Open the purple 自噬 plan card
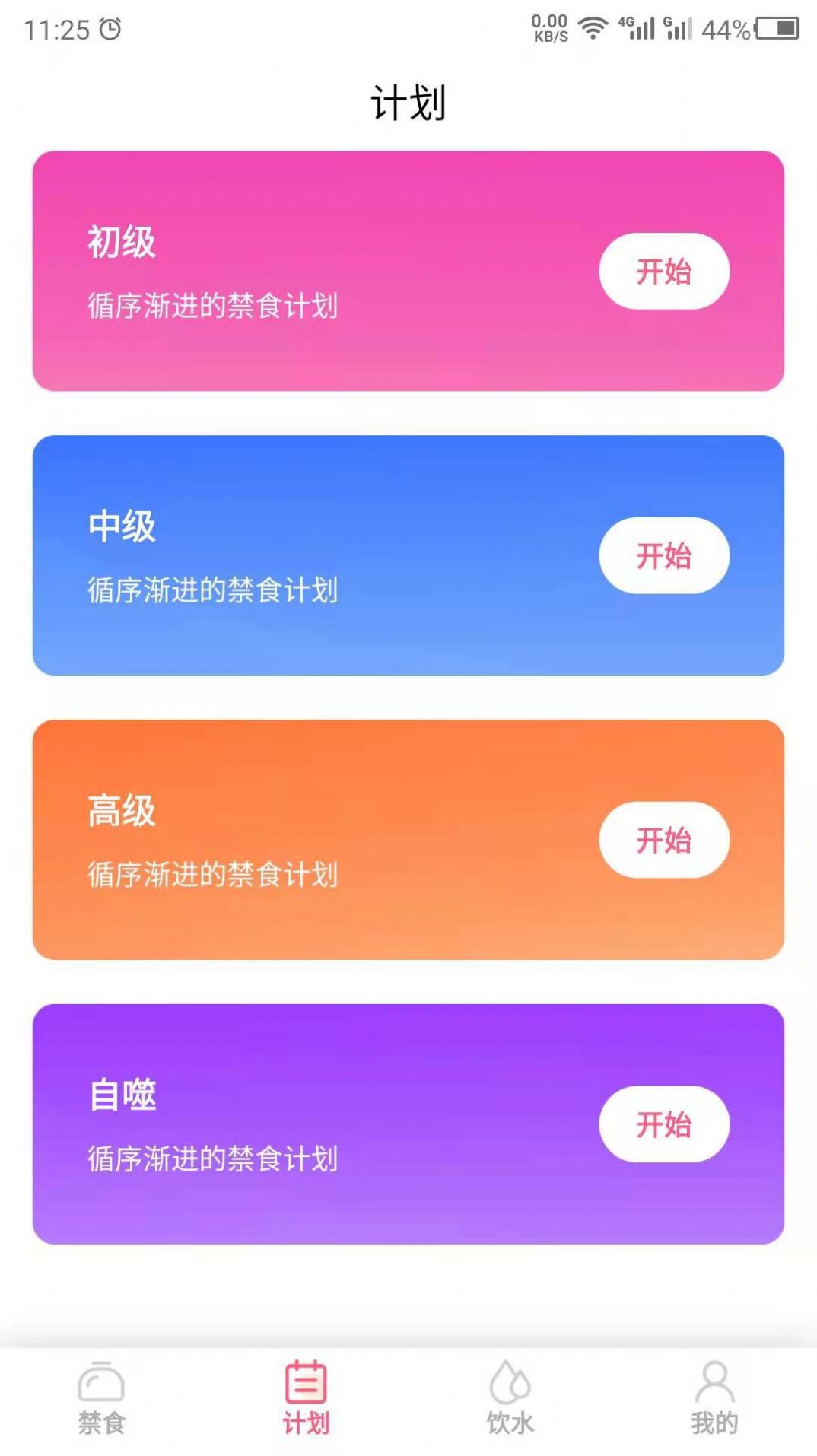The height and width of the screenshot is (1456, 817). coord(408,1124)
